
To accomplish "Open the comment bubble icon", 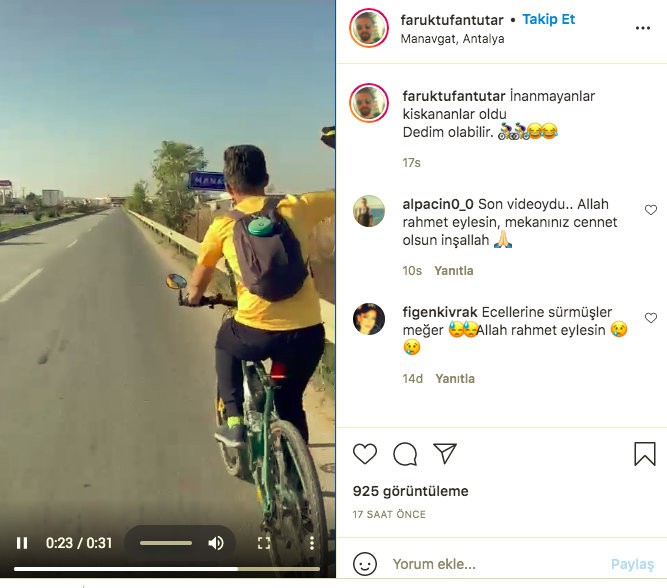I will point(405,454).
